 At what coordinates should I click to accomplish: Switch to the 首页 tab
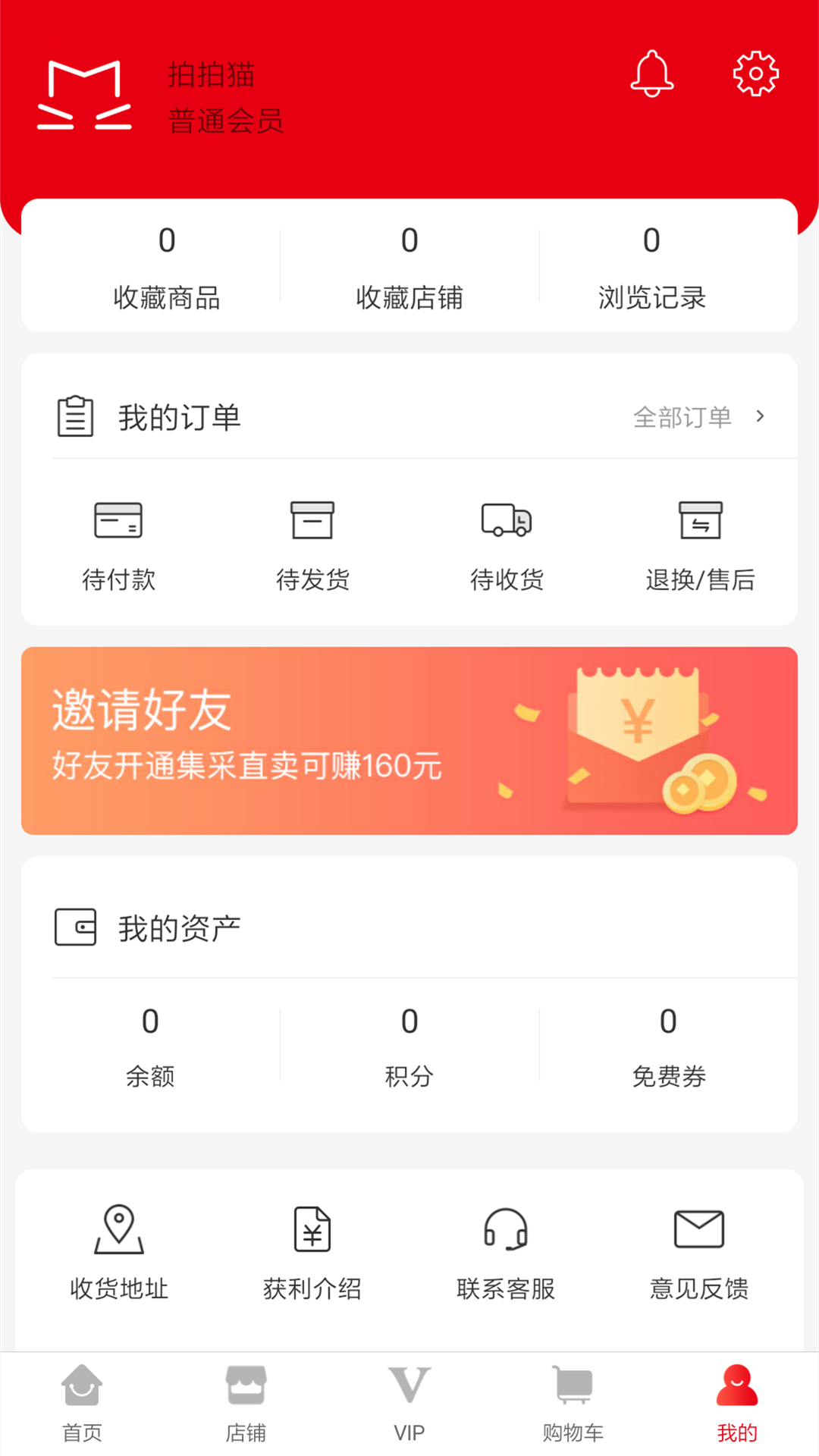(82, 1403)
